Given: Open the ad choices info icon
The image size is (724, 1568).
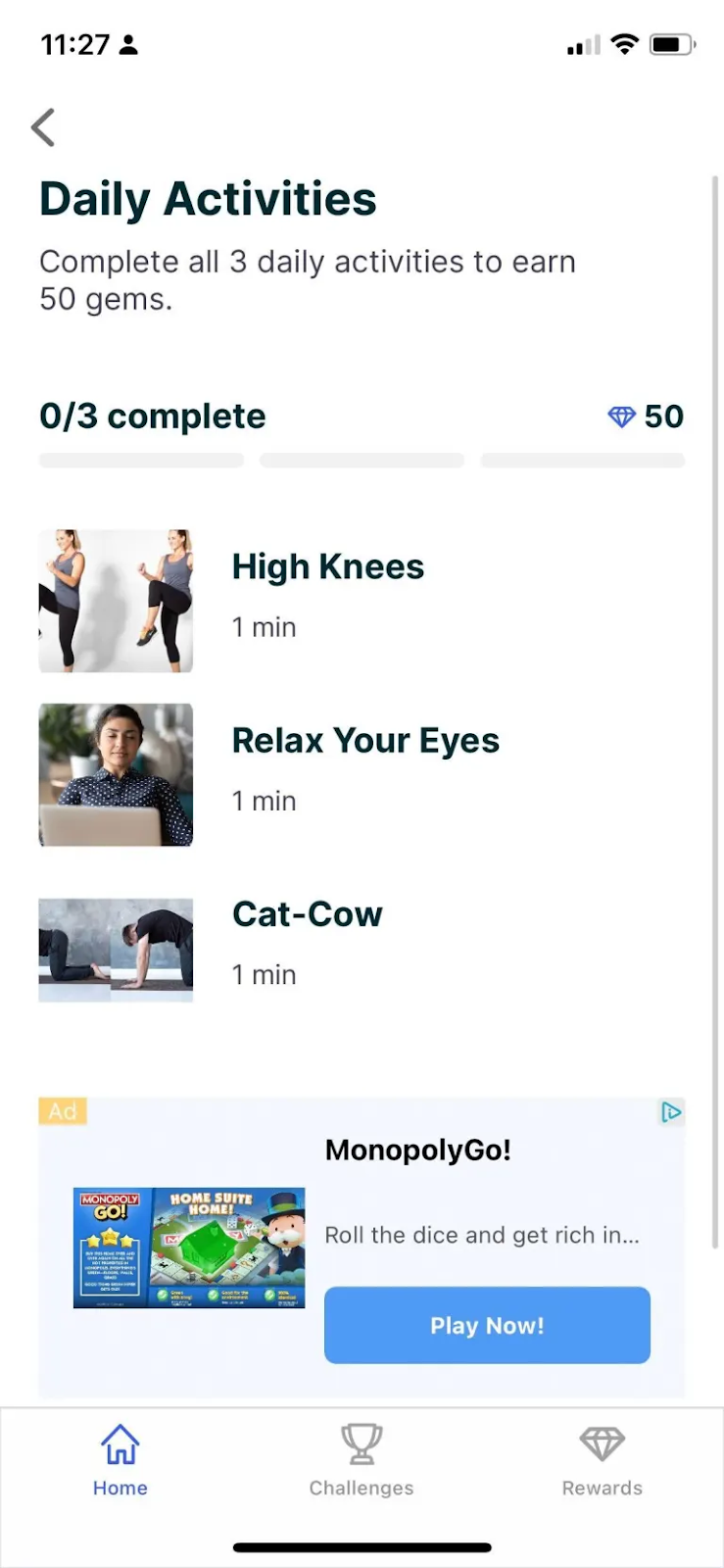Looking at the screenshot, I should click(671, 1112).
